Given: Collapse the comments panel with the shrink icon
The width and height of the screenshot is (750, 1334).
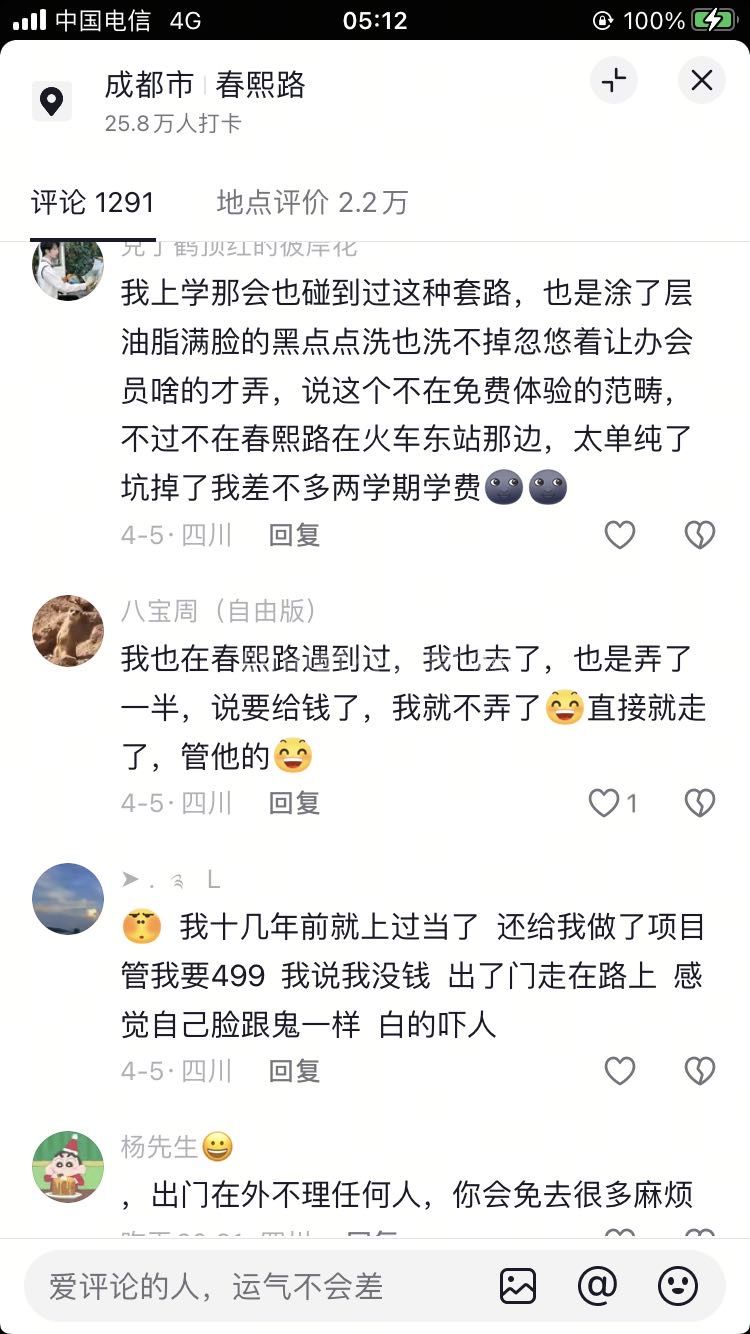Looking at the screenshot, I should [x=614, y=81].
